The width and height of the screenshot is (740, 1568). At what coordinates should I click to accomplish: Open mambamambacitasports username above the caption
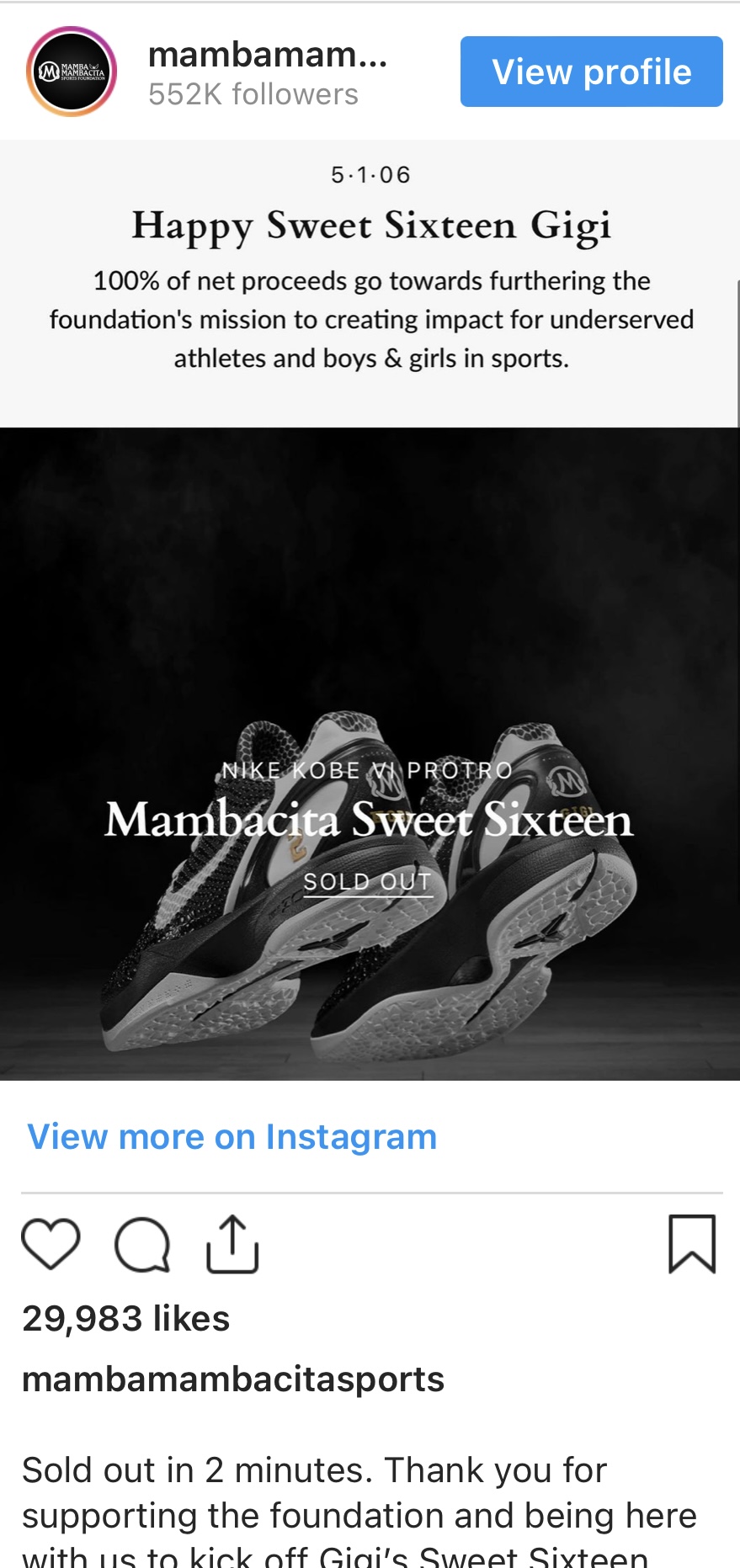[x=233, y=1379]
